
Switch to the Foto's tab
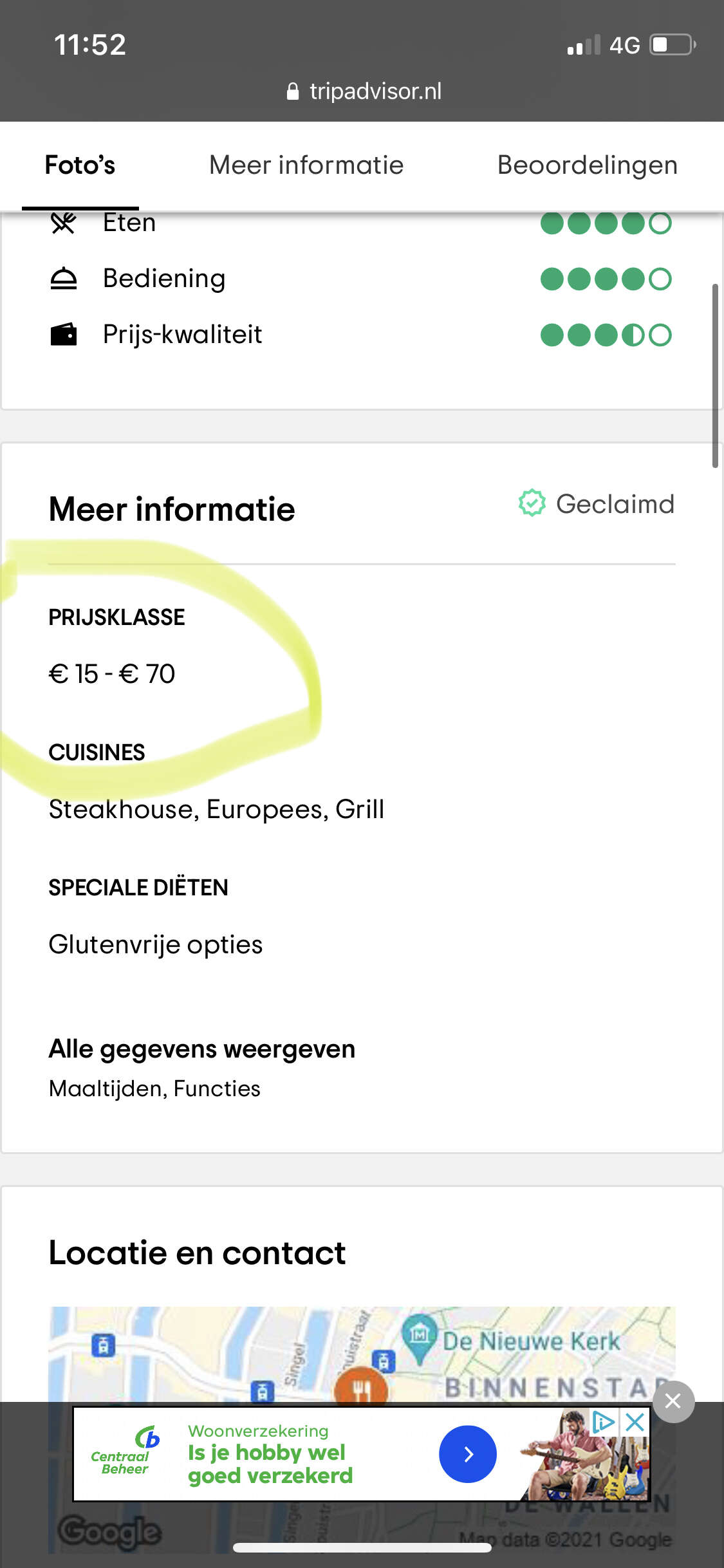coord(80,165)
